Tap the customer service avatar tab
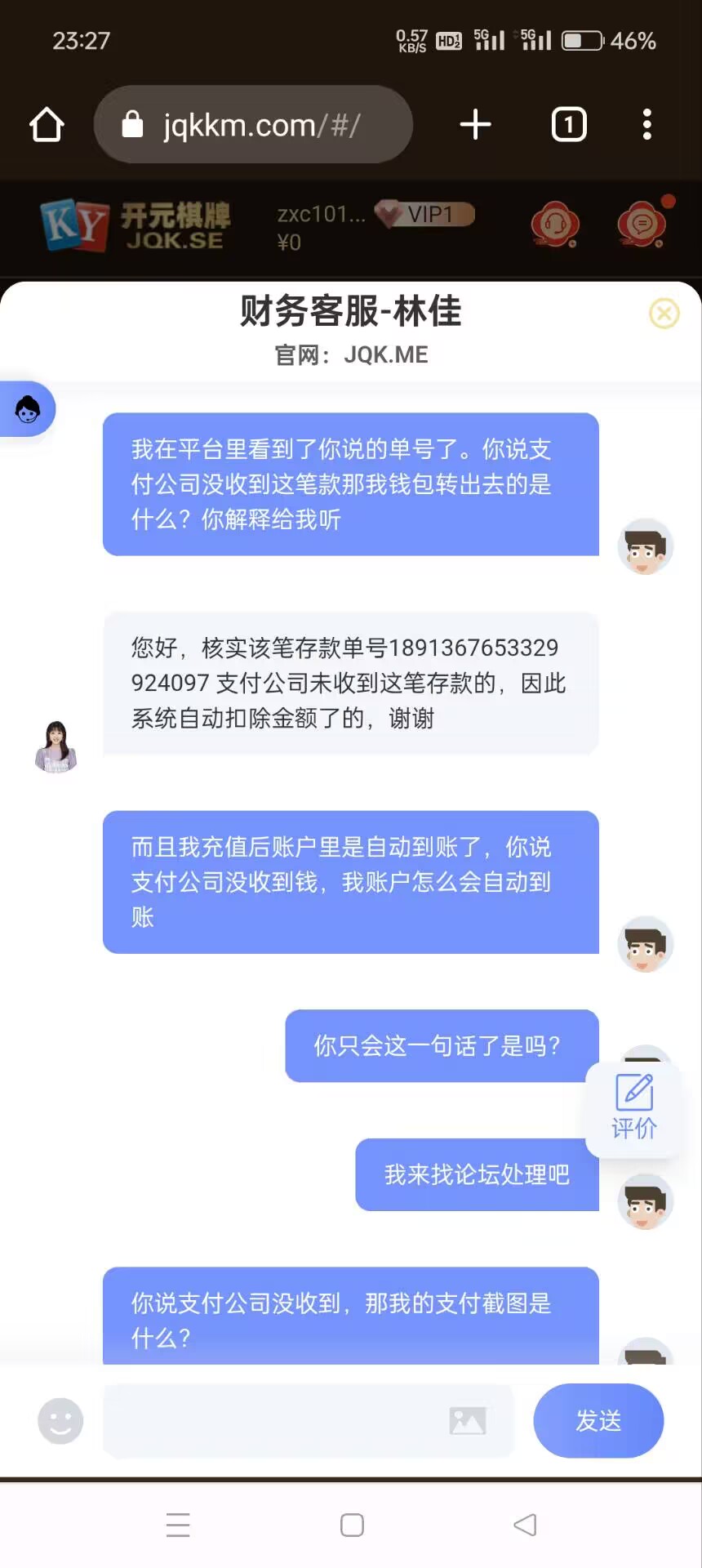This screenshot has height=1568, width=702. click(28, 409)
